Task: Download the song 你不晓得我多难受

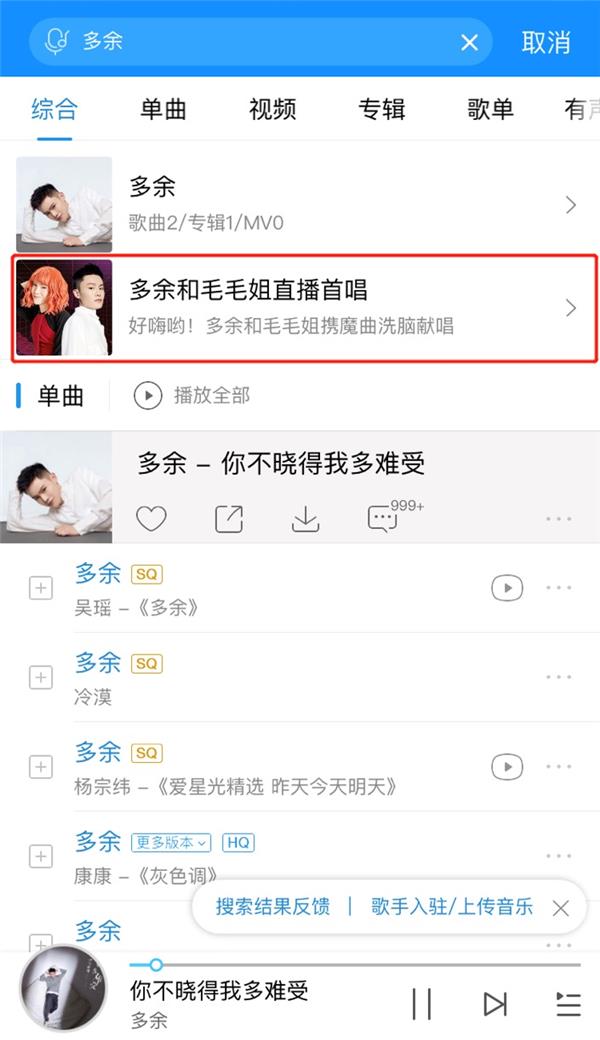Action: click(305, 519)
